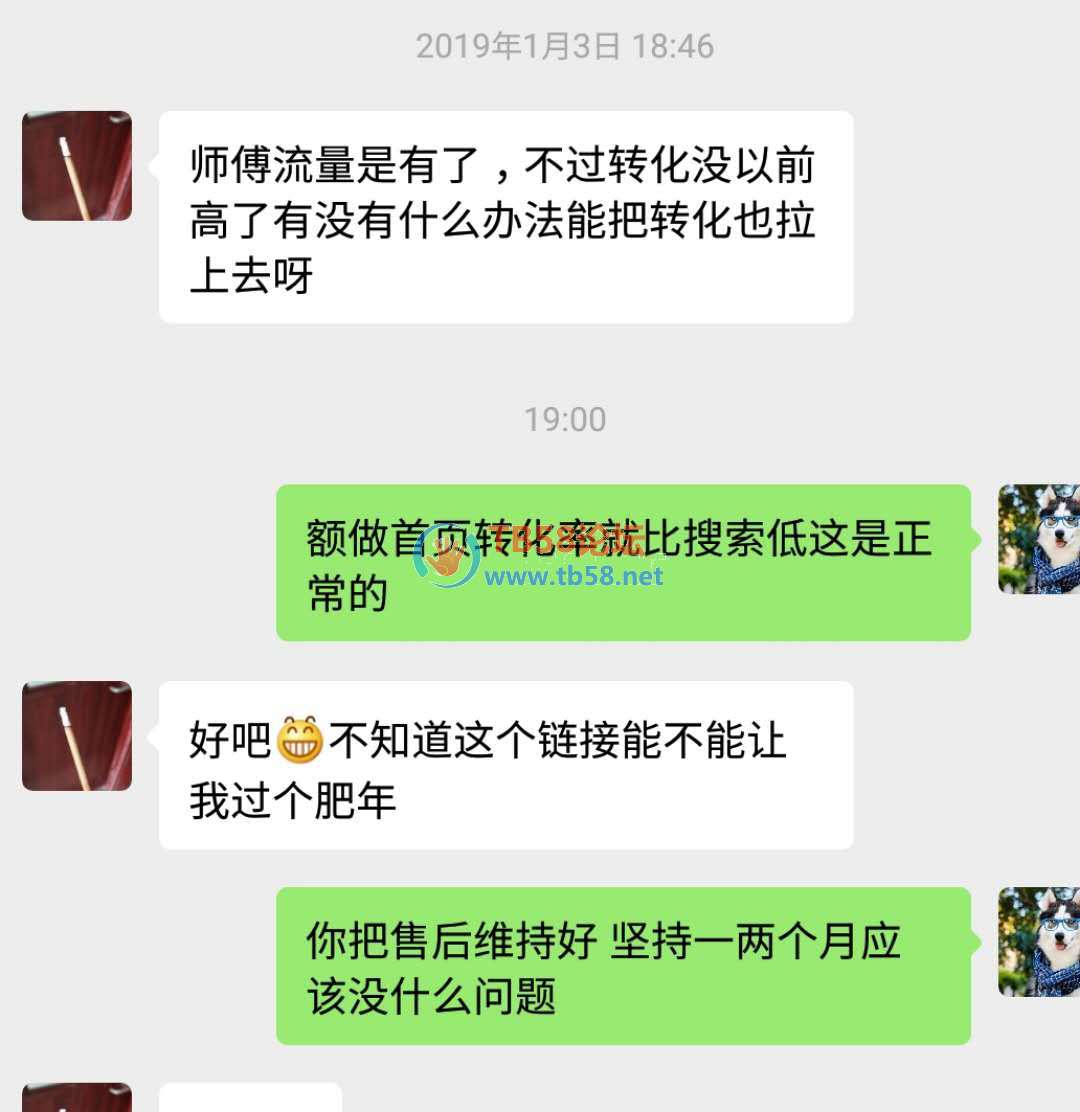View contact profile beside 好吧 message
1080x1112 pixels.
(77, 736)
